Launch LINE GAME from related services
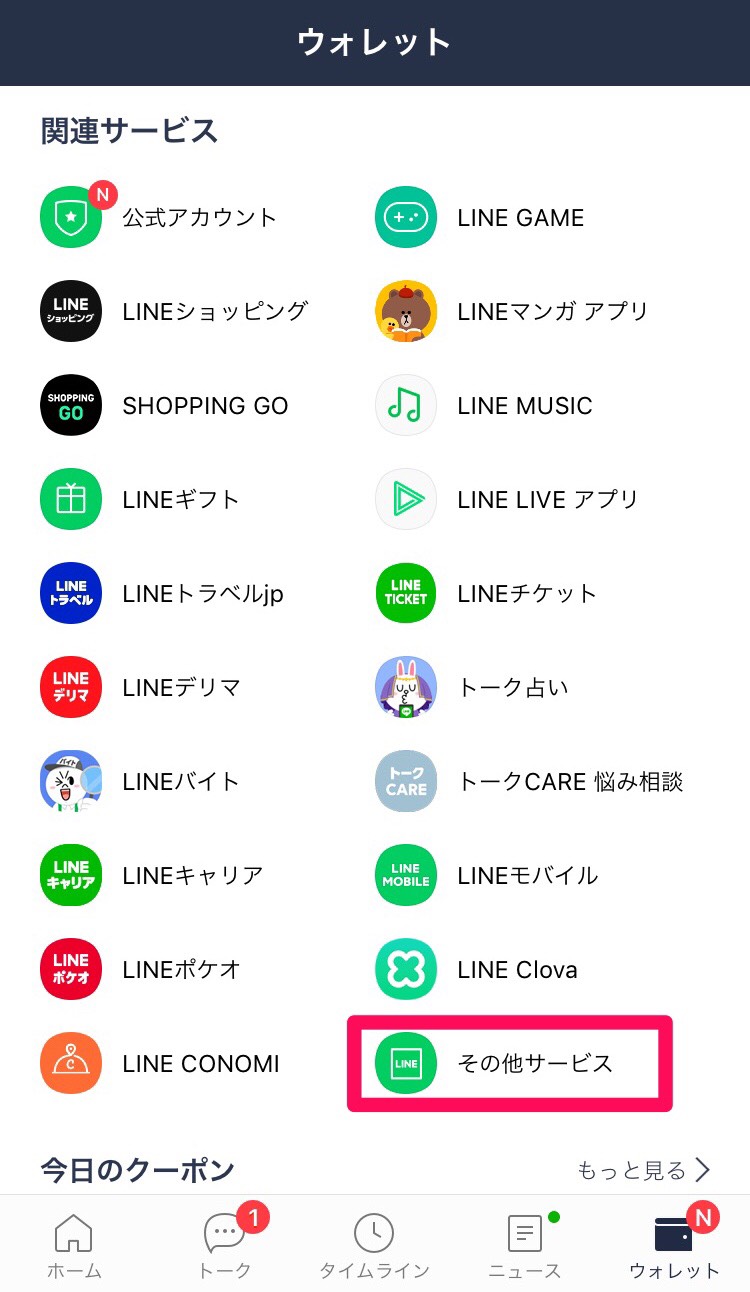This screenshot has height=1292, width=750. coord(405,217)
